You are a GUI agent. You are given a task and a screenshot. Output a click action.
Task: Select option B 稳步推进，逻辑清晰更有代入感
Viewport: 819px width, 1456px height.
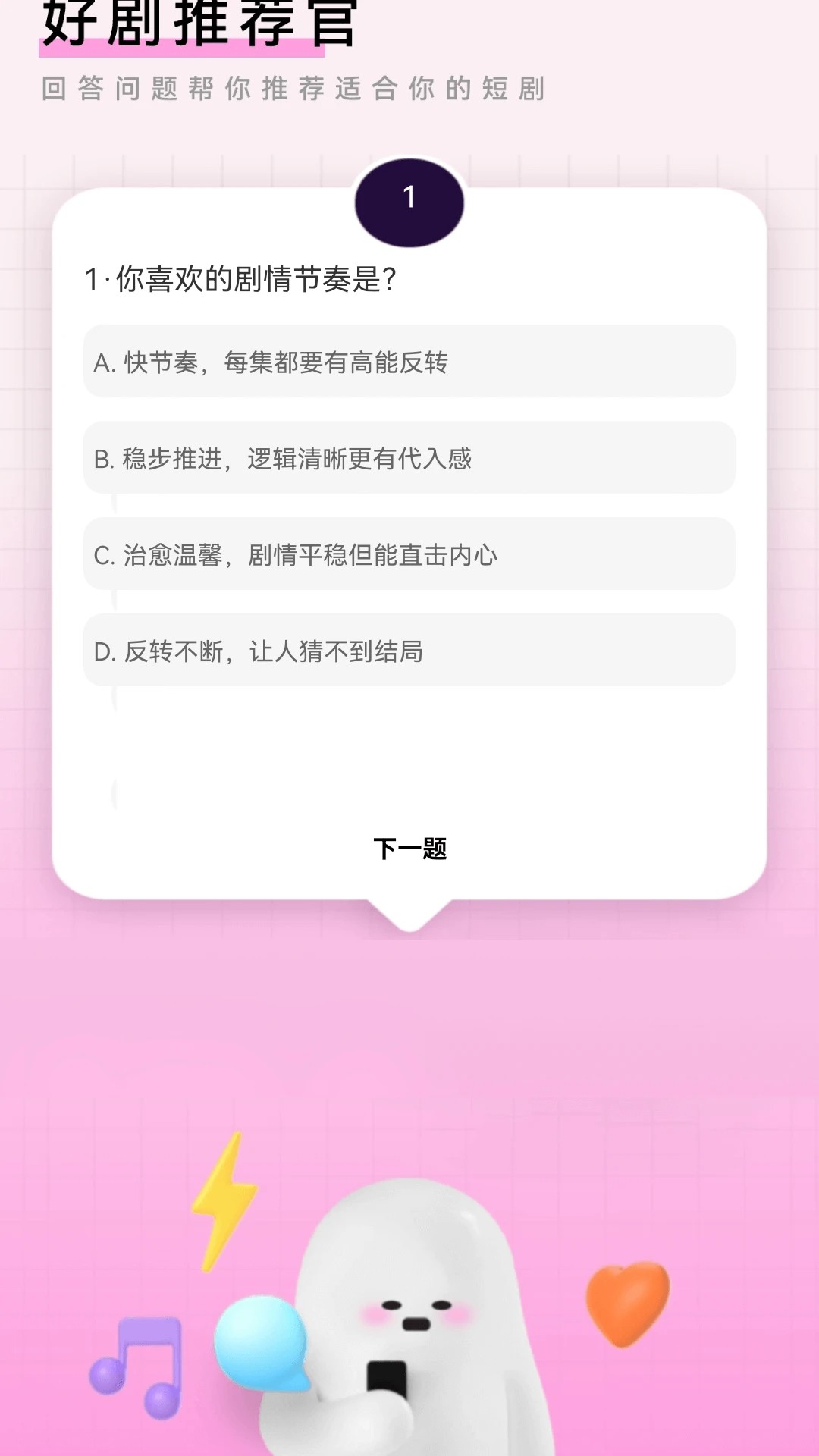pos(409,459)
